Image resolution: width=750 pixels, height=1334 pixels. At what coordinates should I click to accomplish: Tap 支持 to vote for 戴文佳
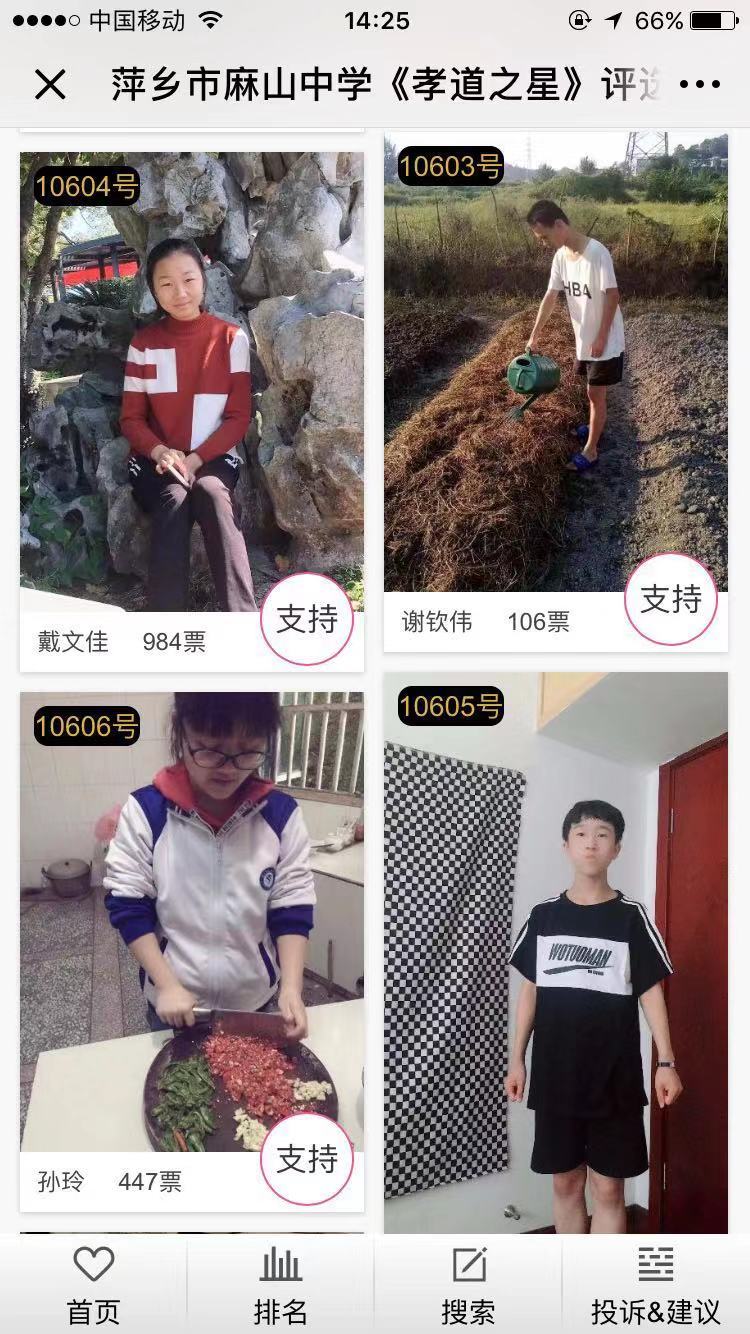(307, 619)
